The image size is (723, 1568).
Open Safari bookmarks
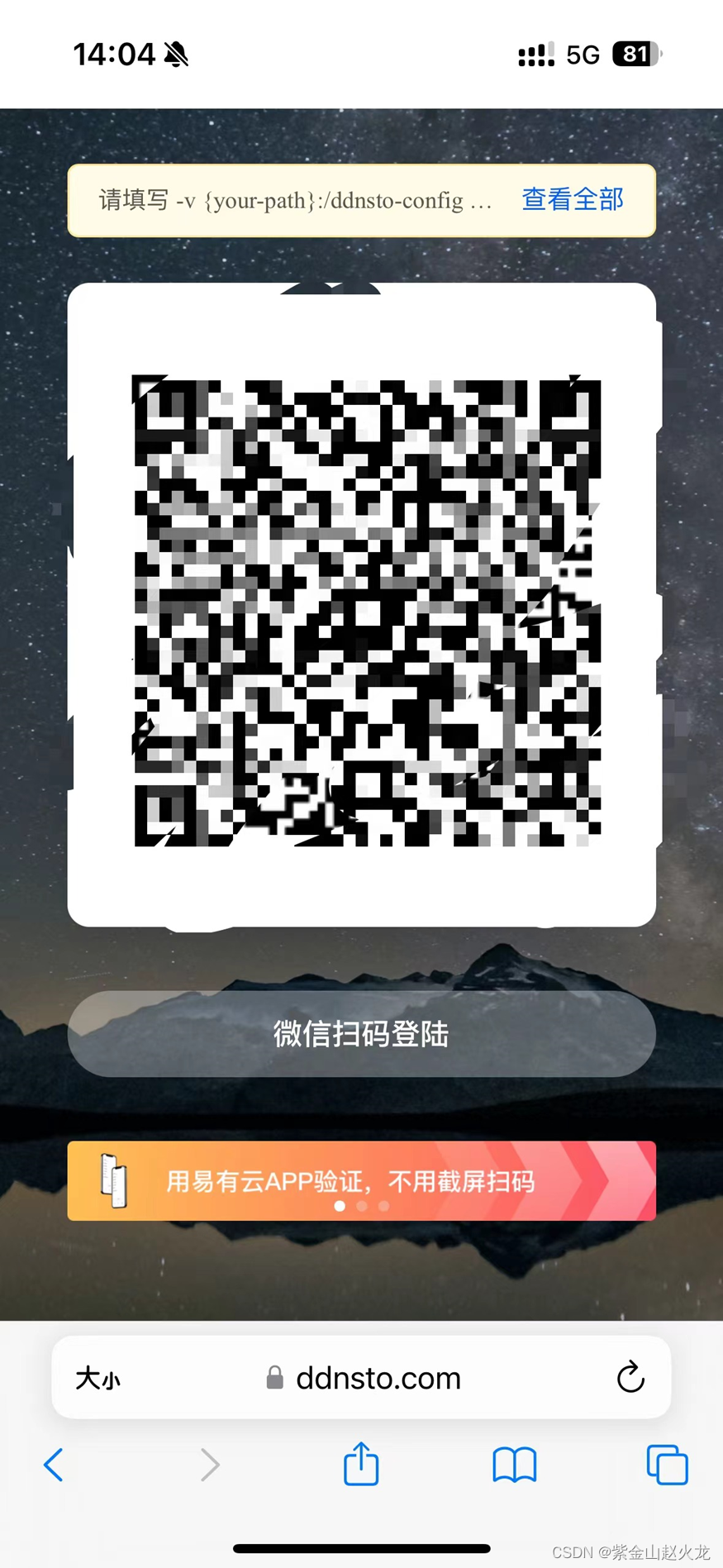coord(514,1465)
